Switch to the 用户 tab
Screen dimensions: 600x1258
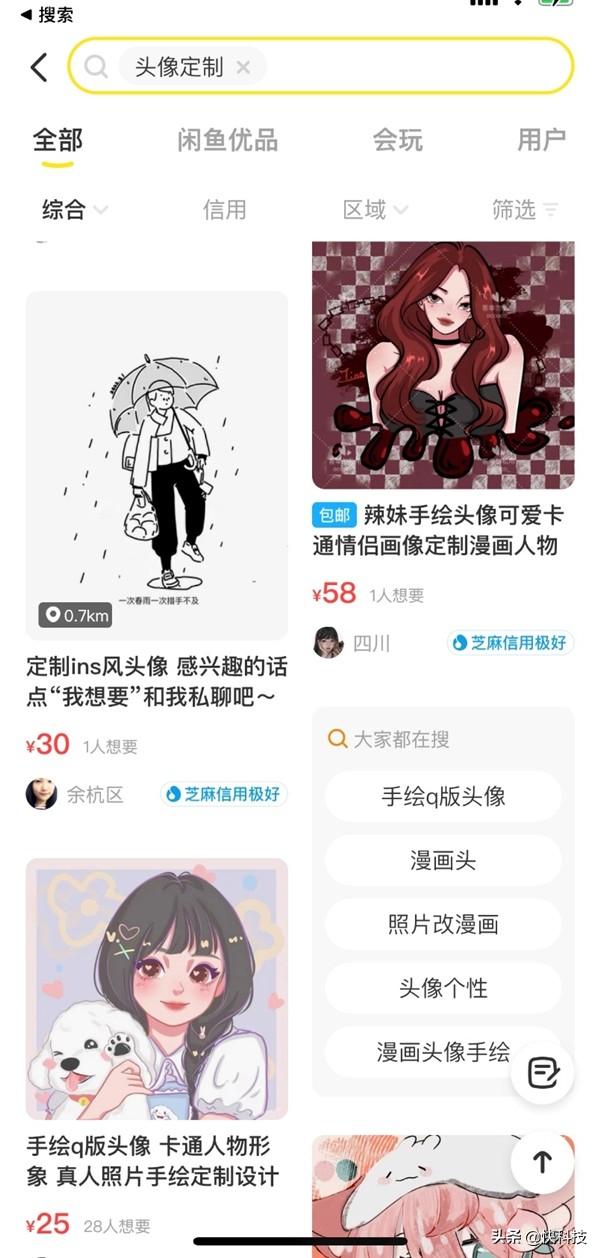541,140
